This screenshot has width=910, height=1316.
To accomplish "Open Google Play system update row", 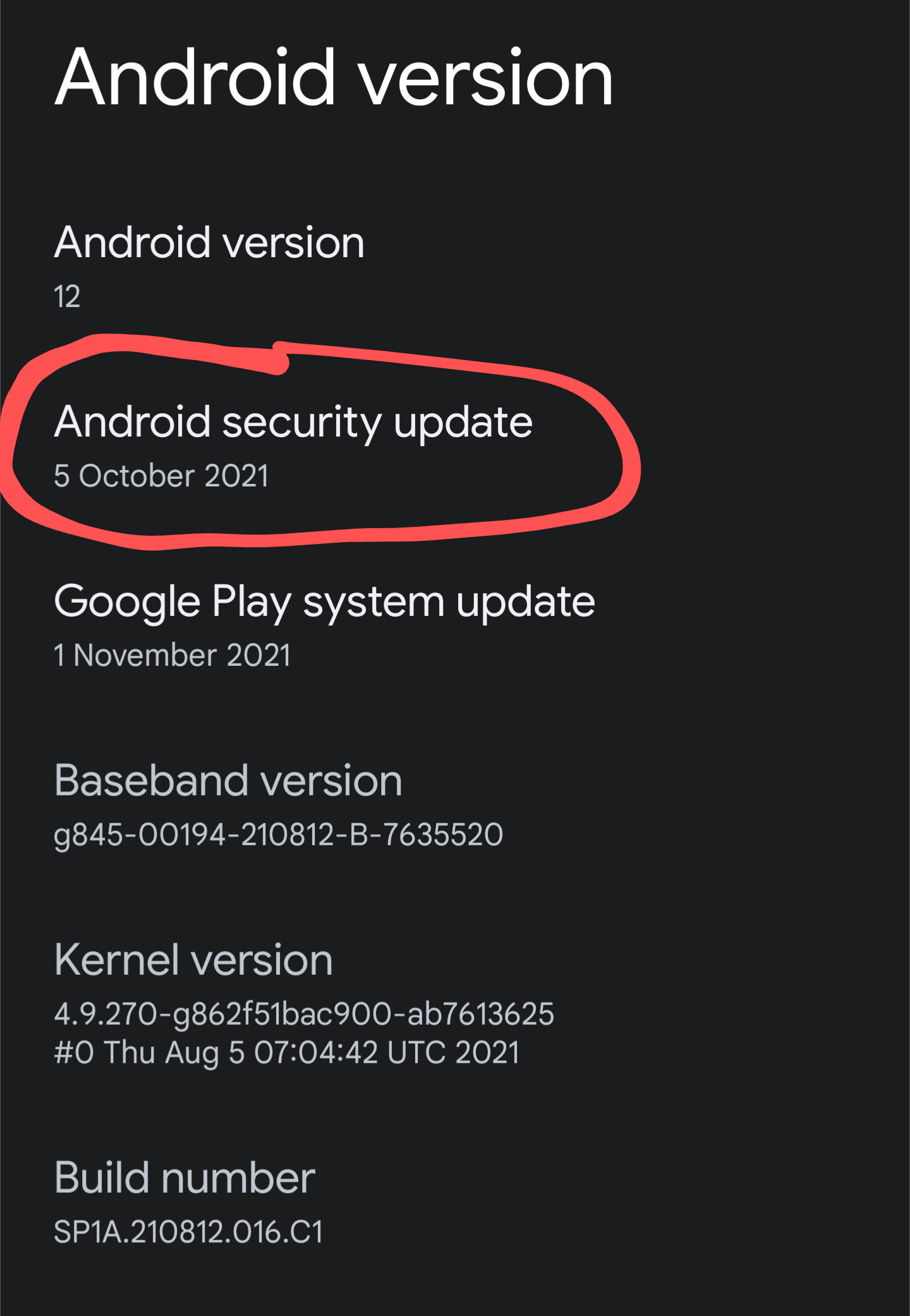I will click(455, 627).
